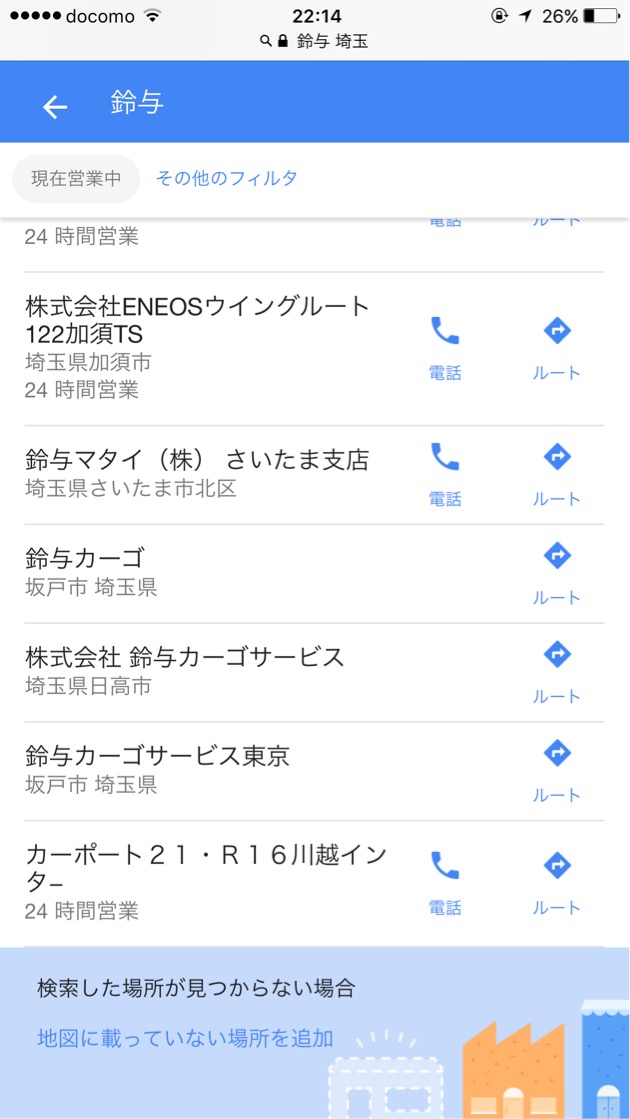Image resolution: width=630 pixels, height=1119 pixels.
Task: Toggle the 現在営業中 filter chip
Action: [x=76, y=179]
